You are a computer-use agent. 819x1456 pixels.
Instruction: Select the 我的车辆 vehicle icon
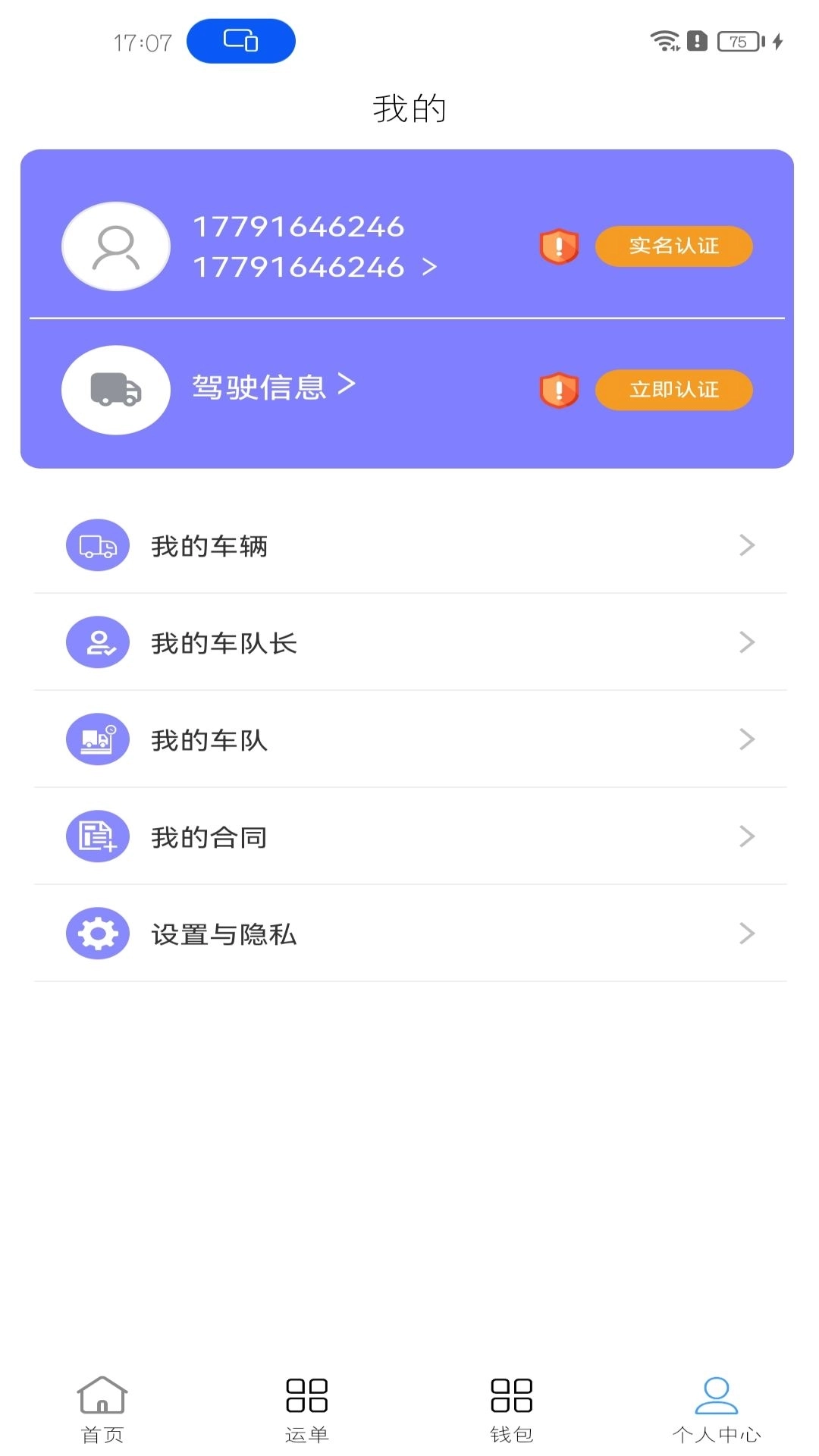pos(97,544)
